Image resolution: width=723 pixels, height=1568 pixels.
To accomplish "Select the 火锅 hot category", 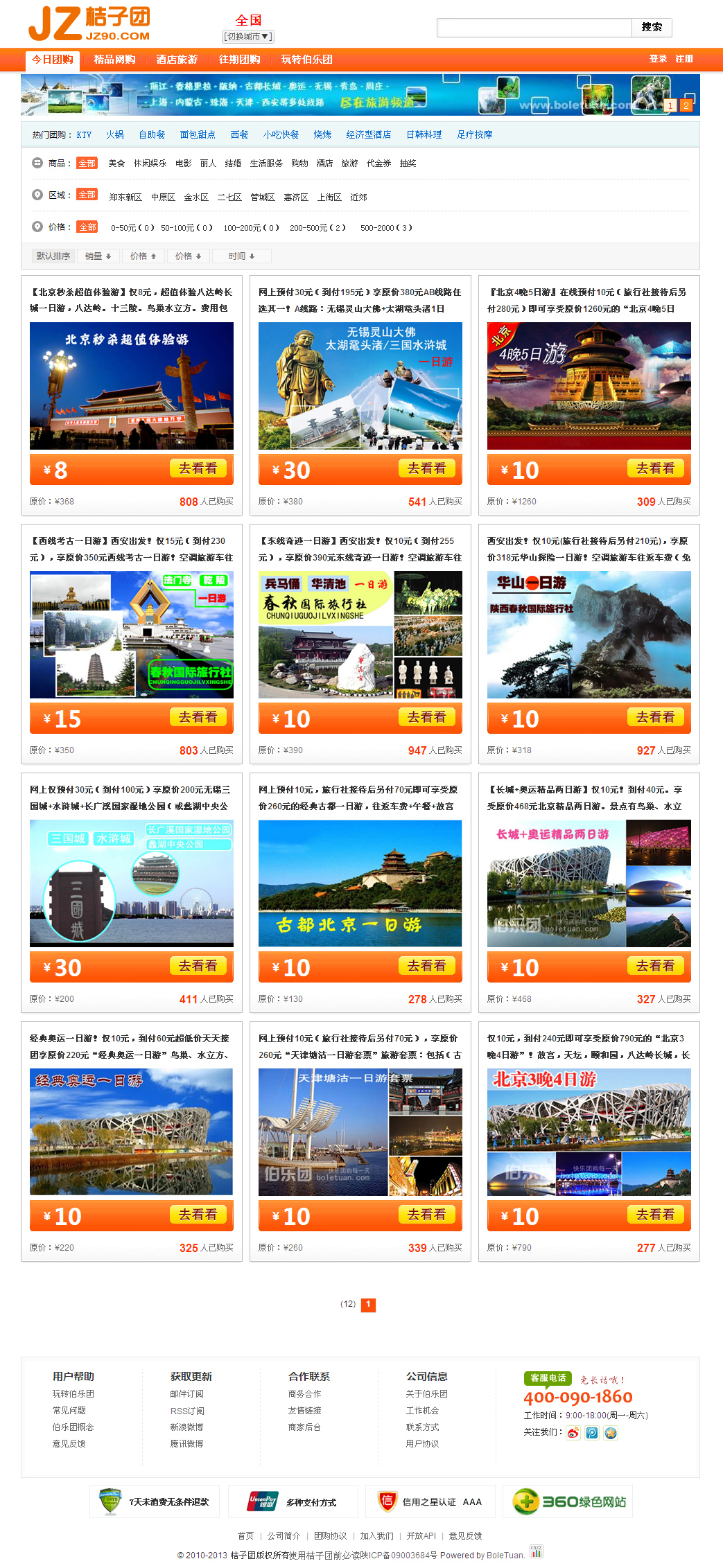I will click(x=115, y=134).
